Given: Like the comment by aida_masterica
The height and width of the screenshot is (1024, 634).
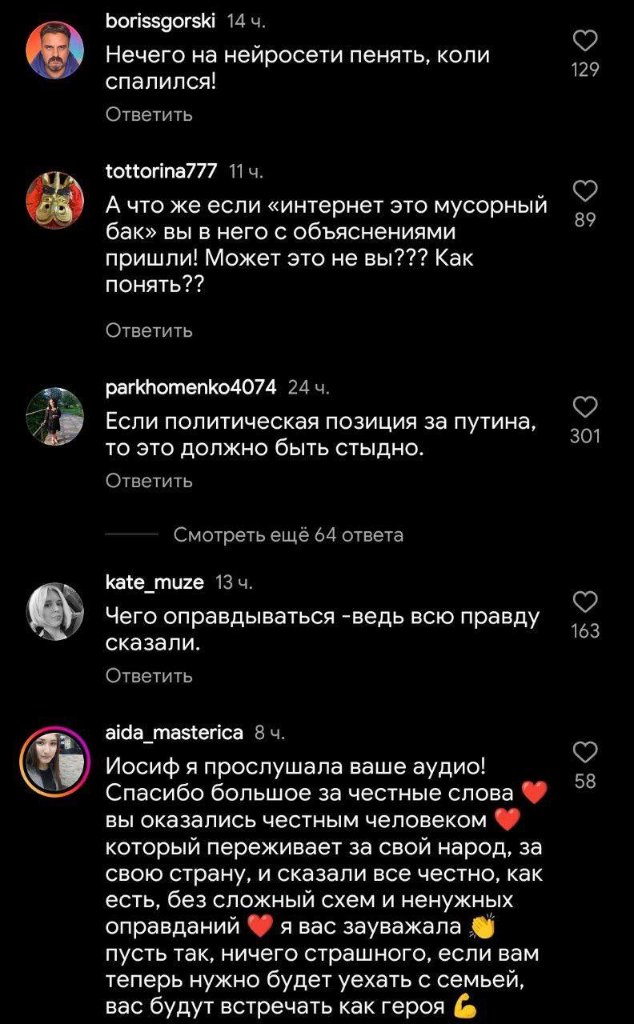Looking at the screenshot, I should click(586, 752).
